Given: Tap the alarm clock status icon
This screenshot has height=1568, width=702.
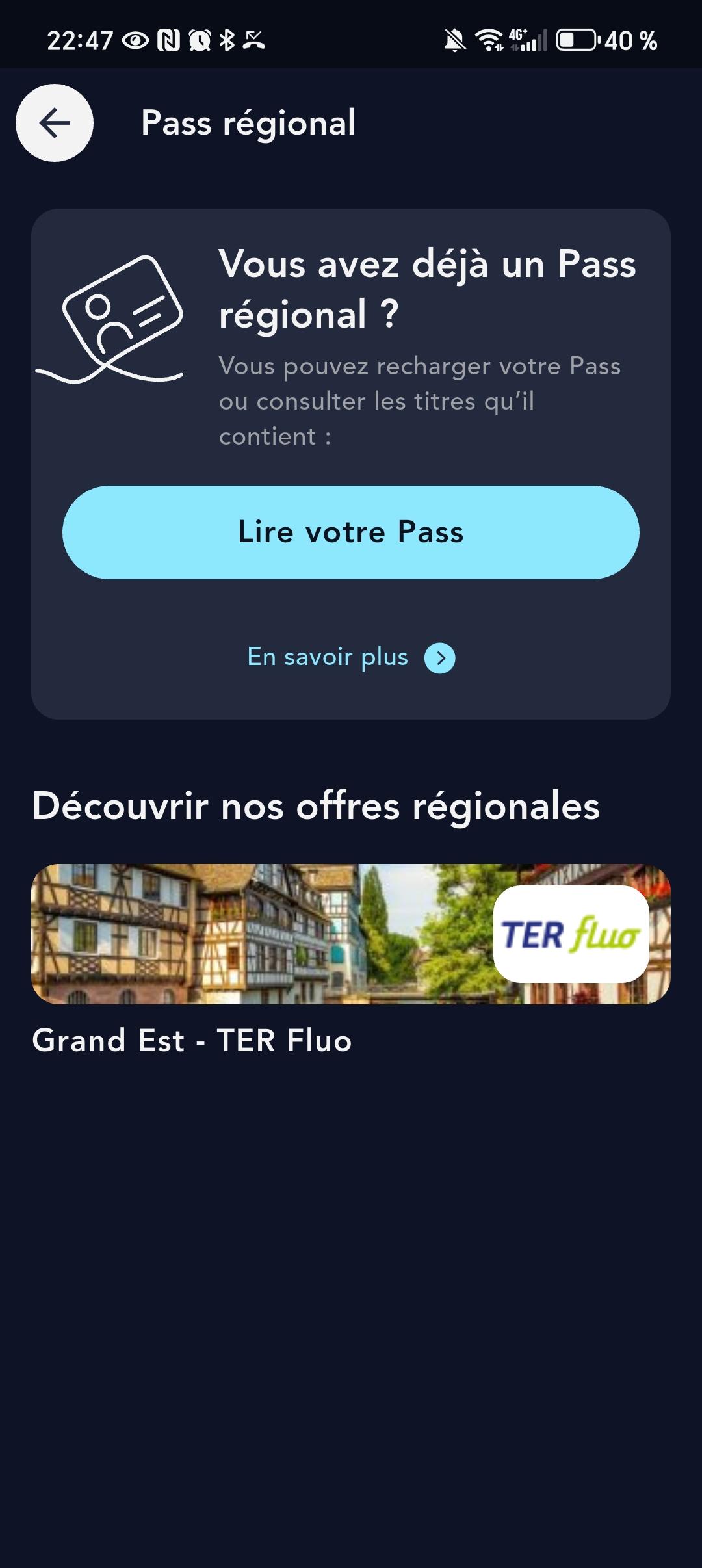Looking at the screenshot, I should tap(198, 40).
